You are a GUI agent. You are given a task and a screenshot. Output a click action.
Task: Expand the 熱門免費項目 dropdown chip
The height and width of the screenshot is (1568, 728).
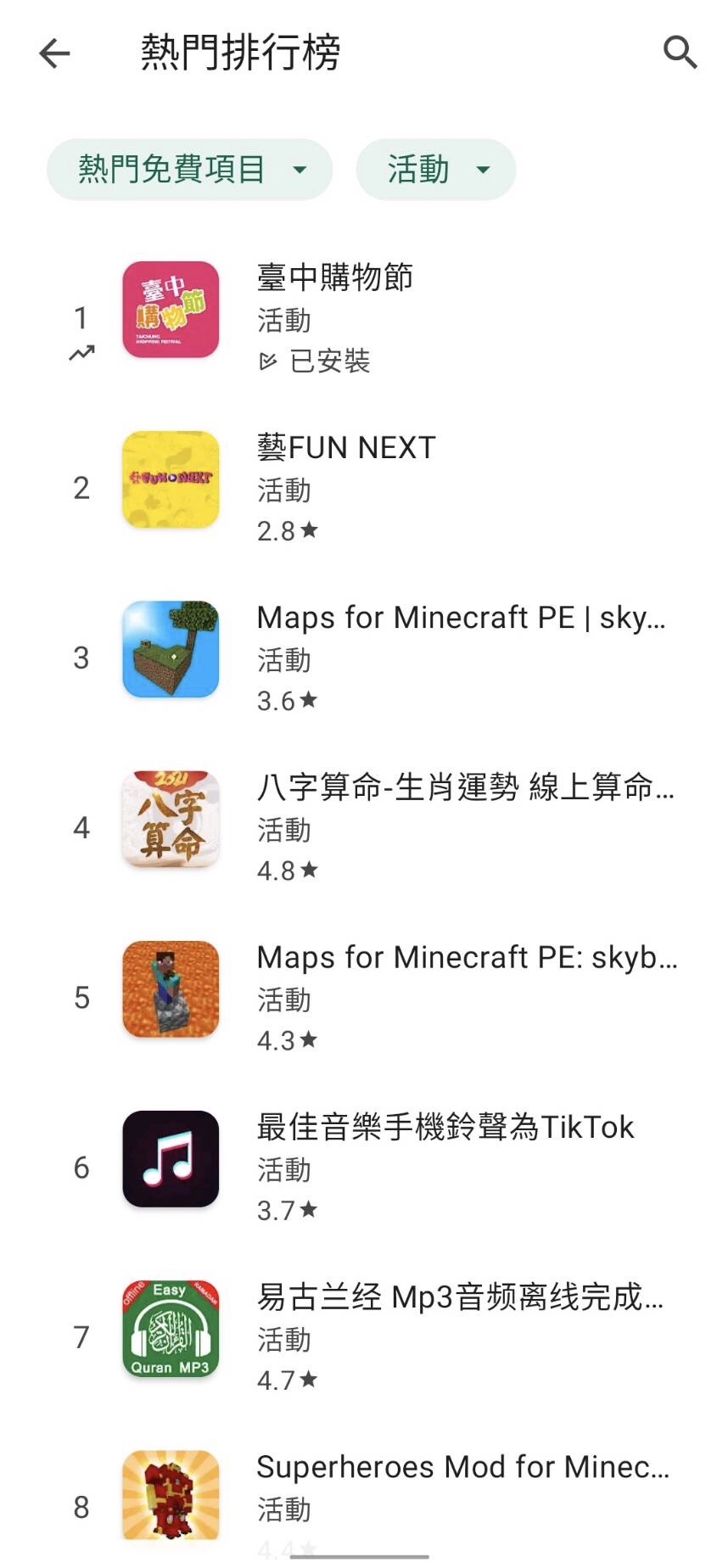189,170
